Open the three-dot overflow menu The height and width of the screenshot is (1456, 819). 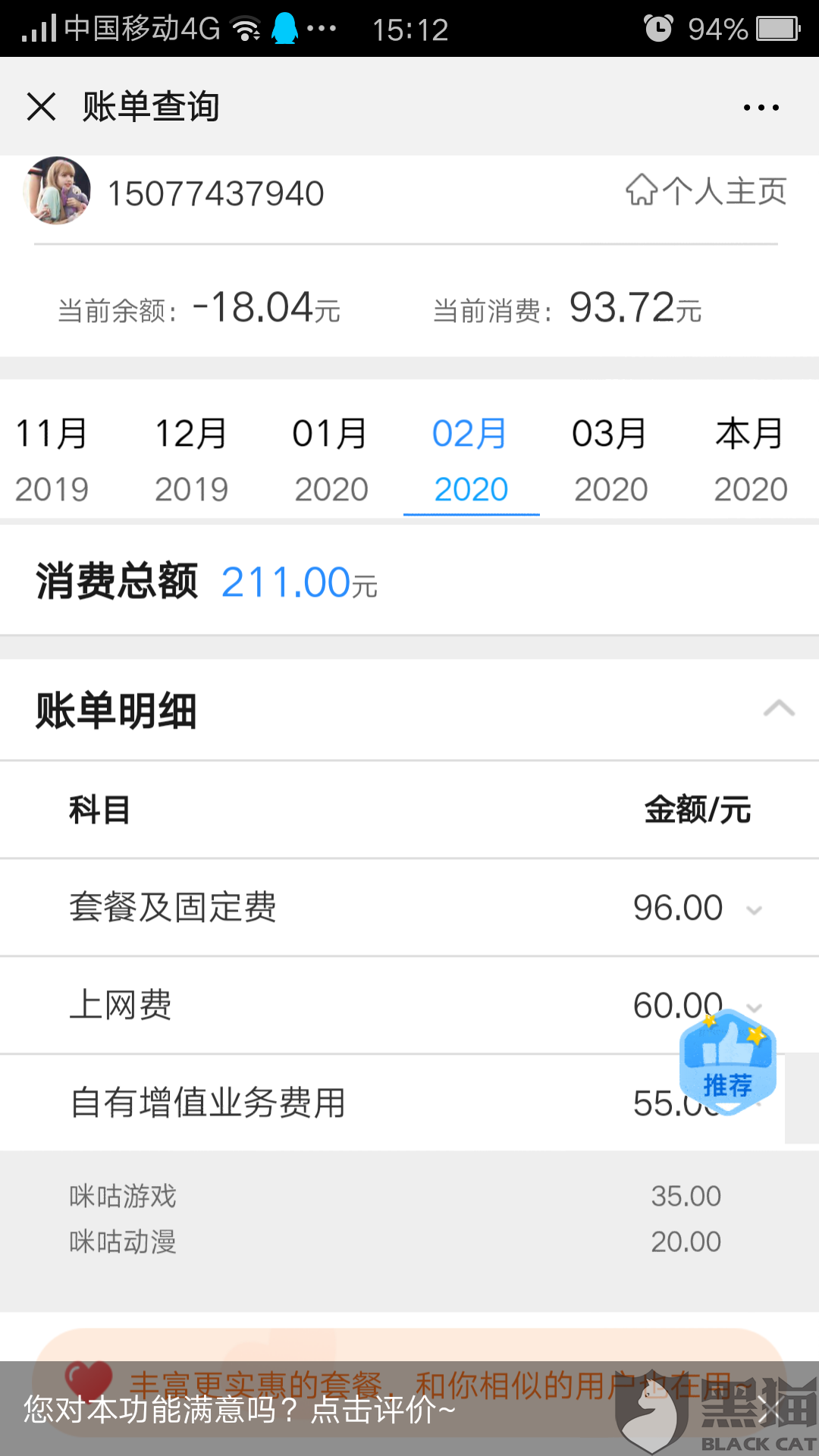point(761,108)
